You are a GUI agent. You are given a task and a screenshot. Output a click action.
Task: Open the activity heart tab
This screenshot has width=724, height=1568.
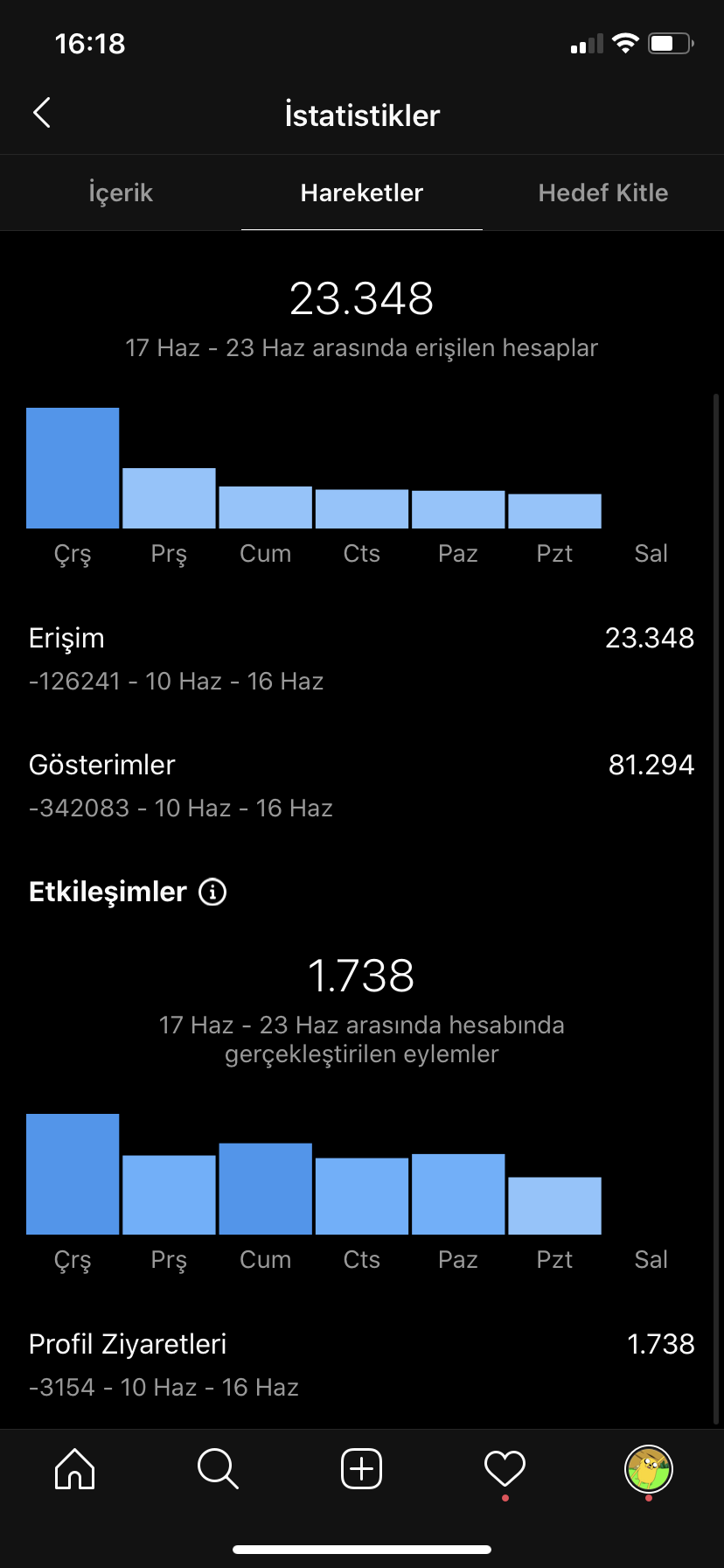[x=505, y=1468]
